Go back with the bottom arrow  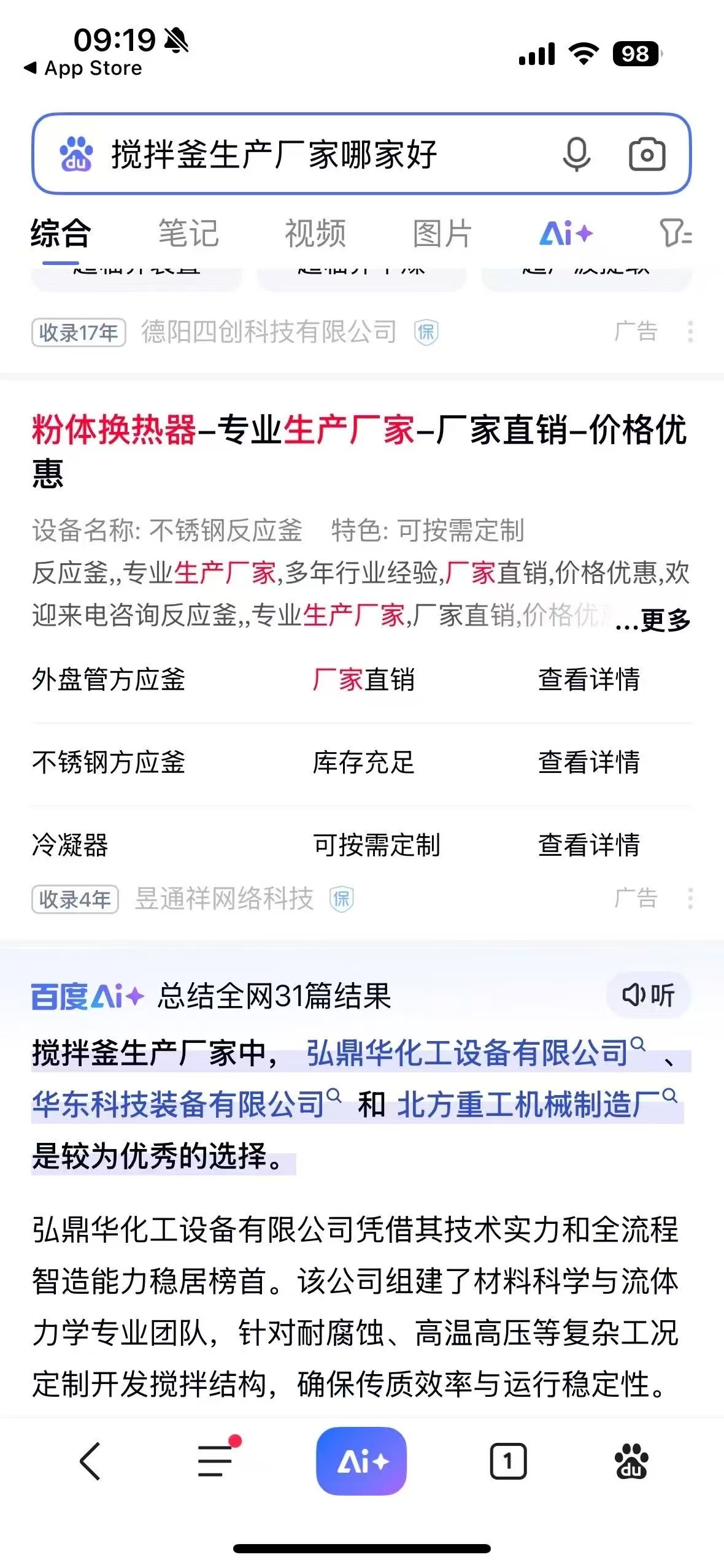coord(91,1461)
